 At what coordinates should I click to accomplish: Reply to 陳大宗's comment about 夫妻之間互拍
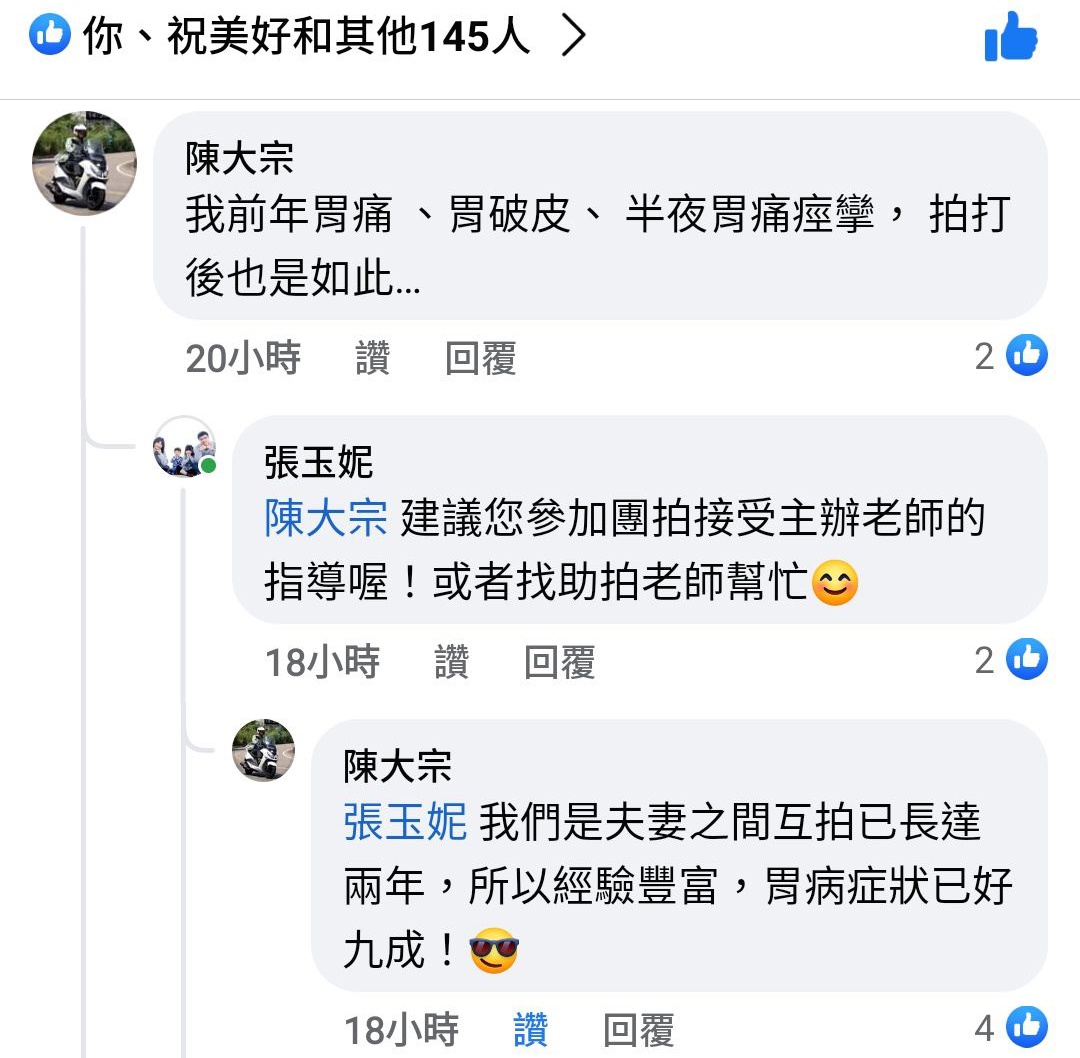point(638,1030)
